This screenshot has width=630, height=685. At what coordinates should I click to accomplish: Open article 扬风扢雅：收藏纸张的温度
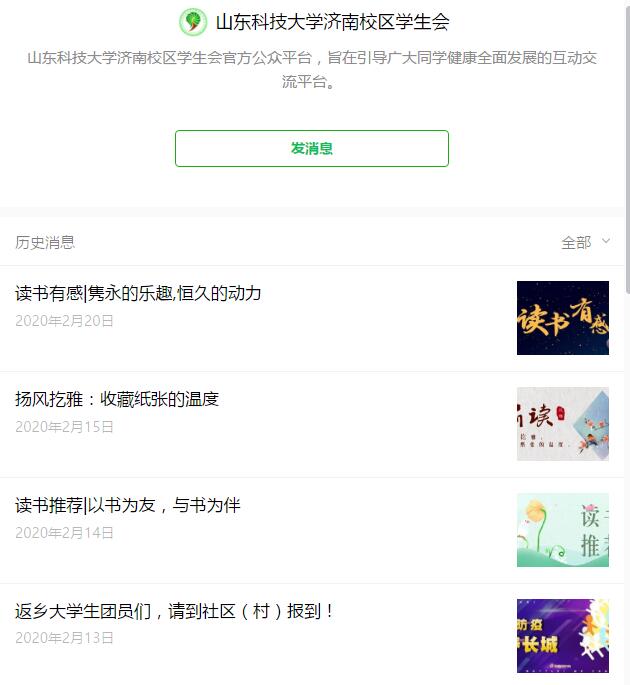(x=117, y=400)
